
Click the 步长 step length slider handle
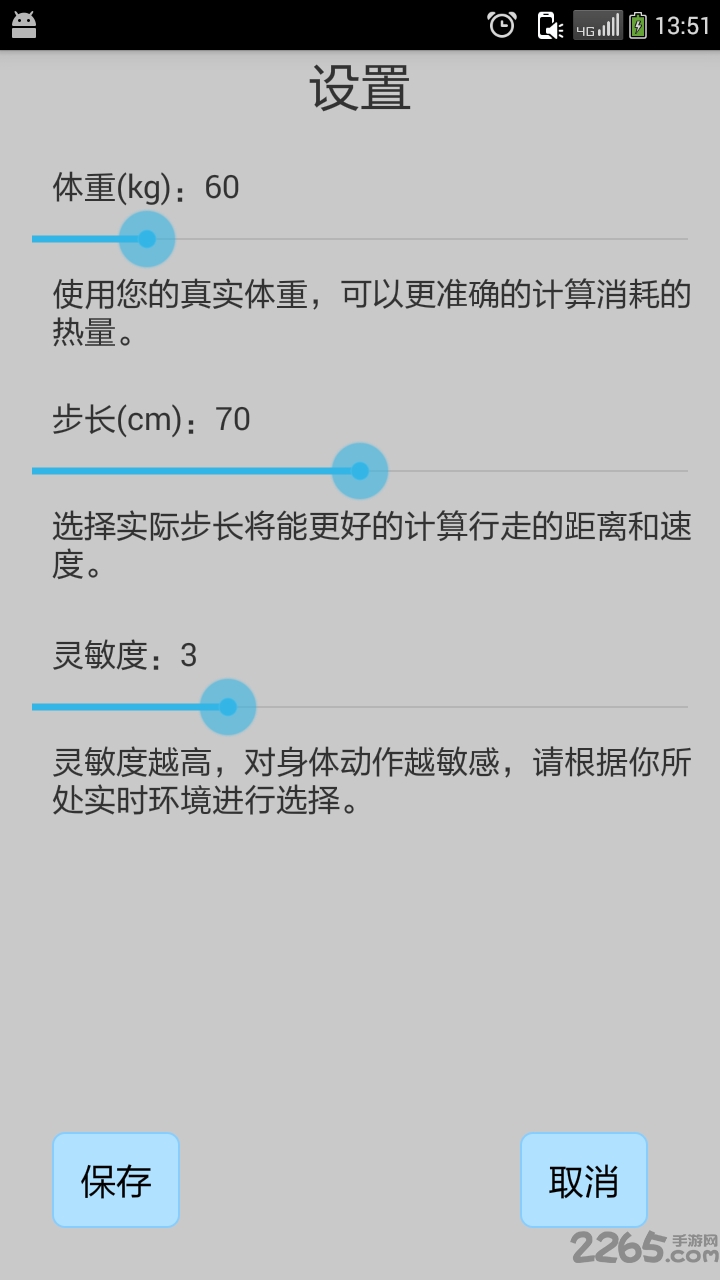pos(360,470)
